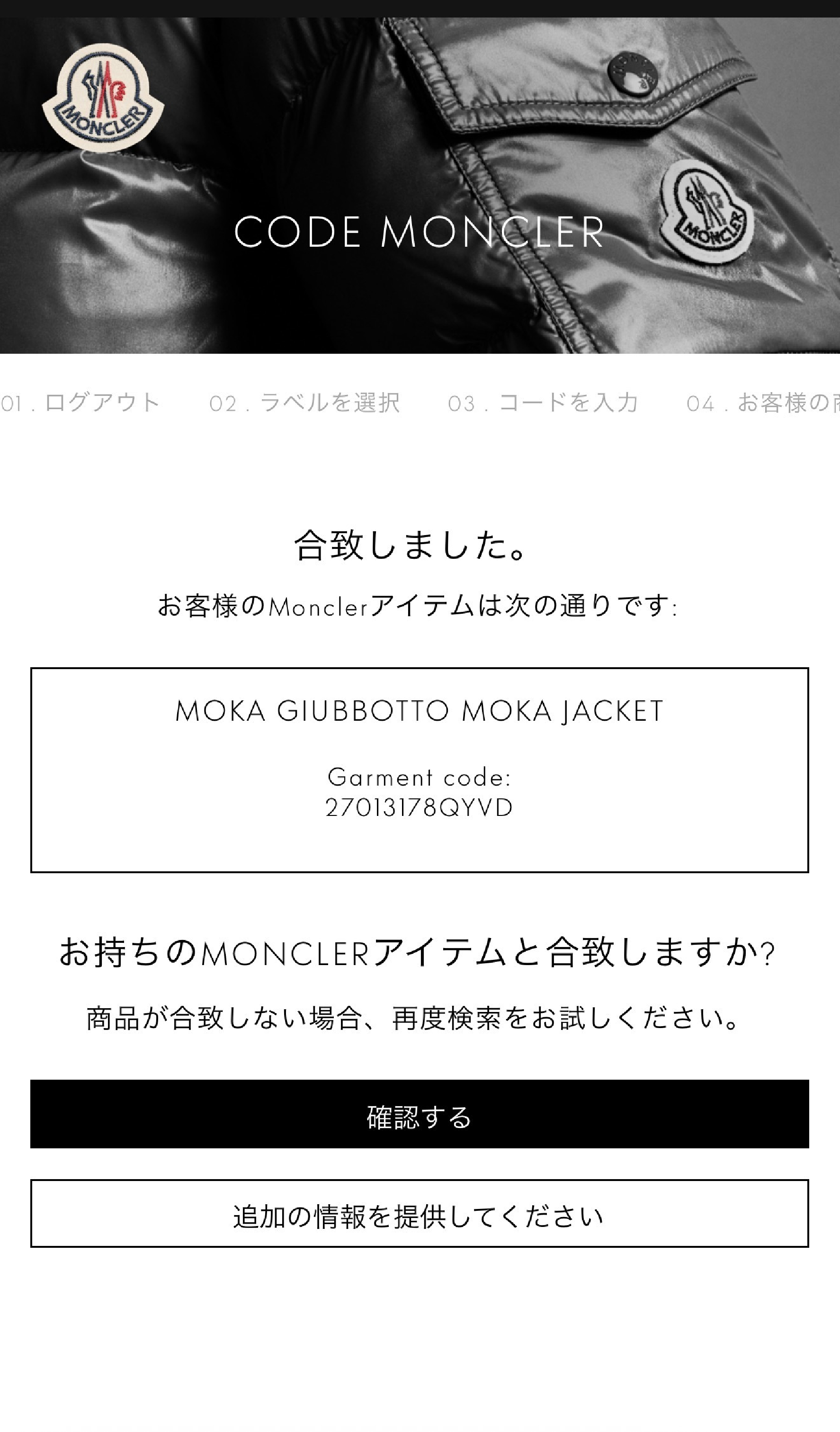Open step 03 コードを入力
This screenshot has height=1432, width=840.
[x=543, y=403]
